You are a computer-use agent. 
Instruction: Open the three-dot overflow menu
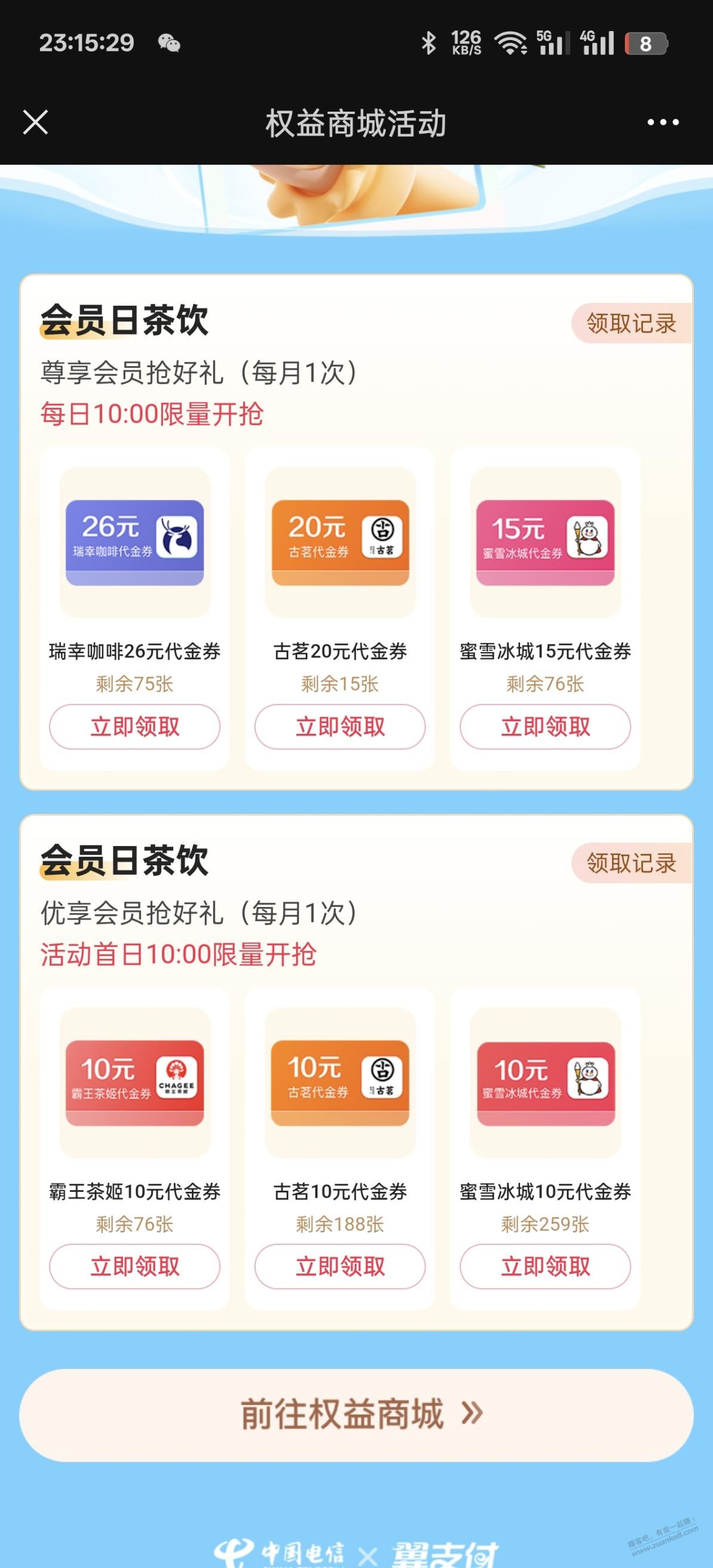point(662,122)
